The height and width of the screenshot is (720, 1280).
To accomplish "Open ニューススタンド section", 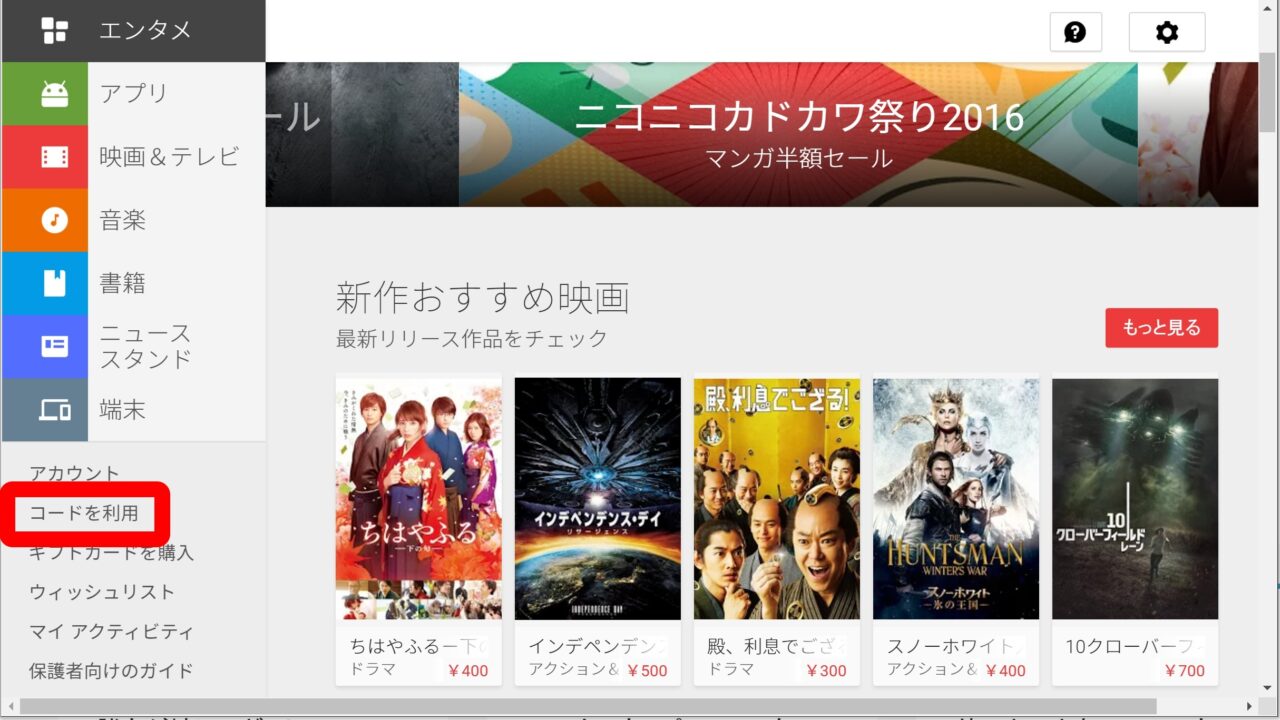I will click(x=133, y=346).
